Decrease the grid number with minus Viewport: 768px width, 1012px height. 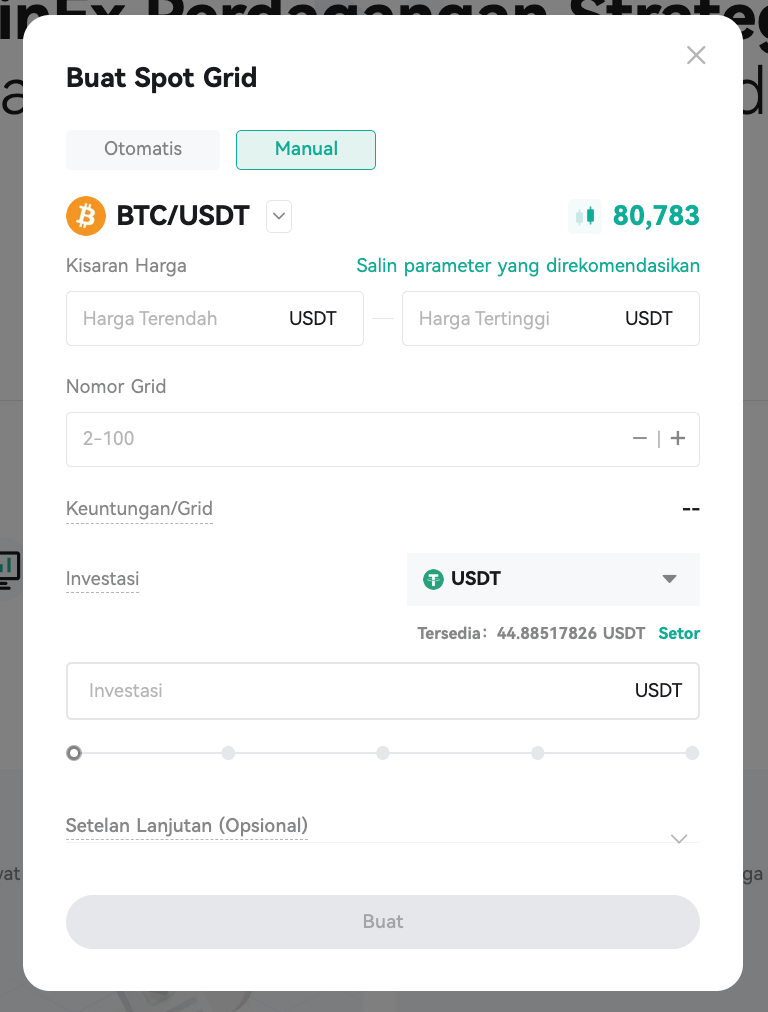[x=640, y=439]
